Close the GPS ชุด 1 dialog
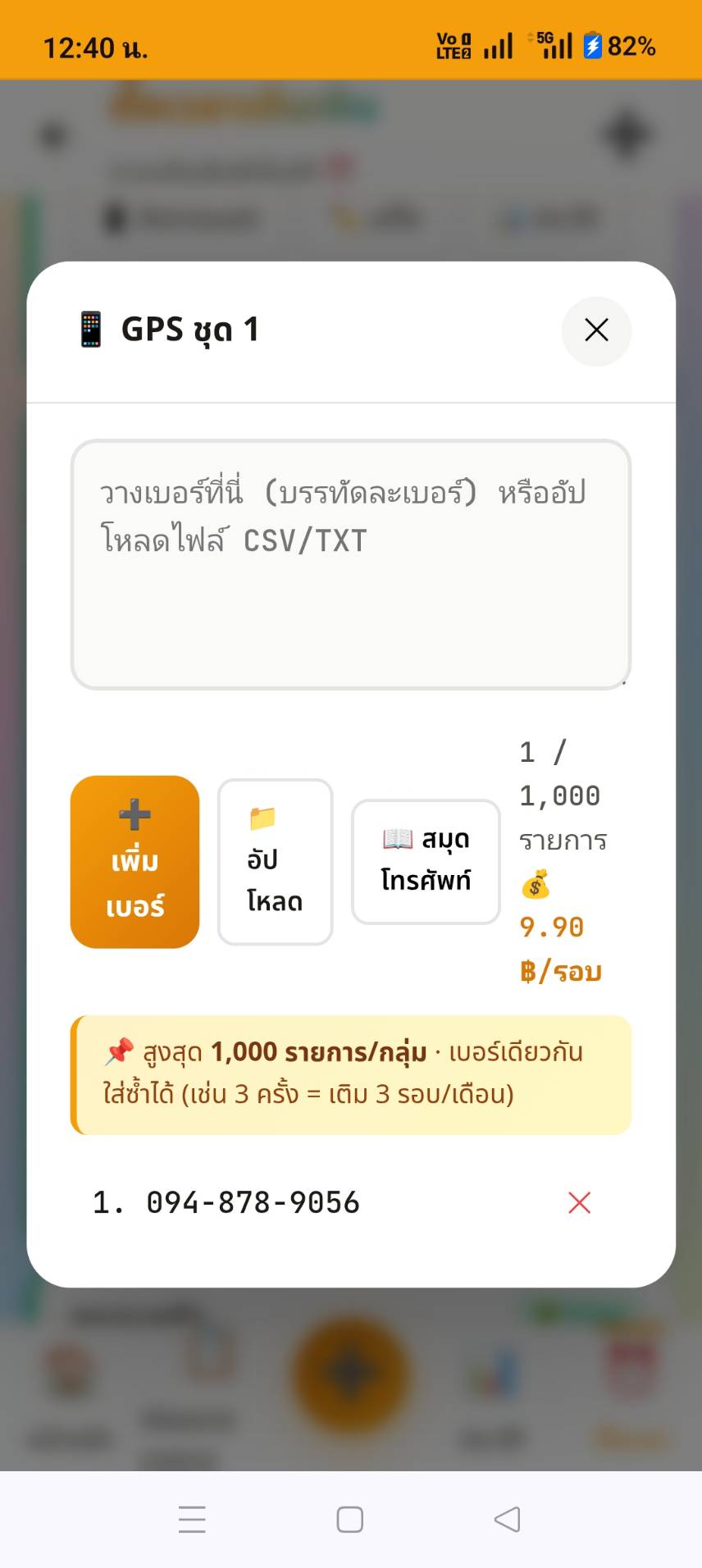 tap(596, 331)
